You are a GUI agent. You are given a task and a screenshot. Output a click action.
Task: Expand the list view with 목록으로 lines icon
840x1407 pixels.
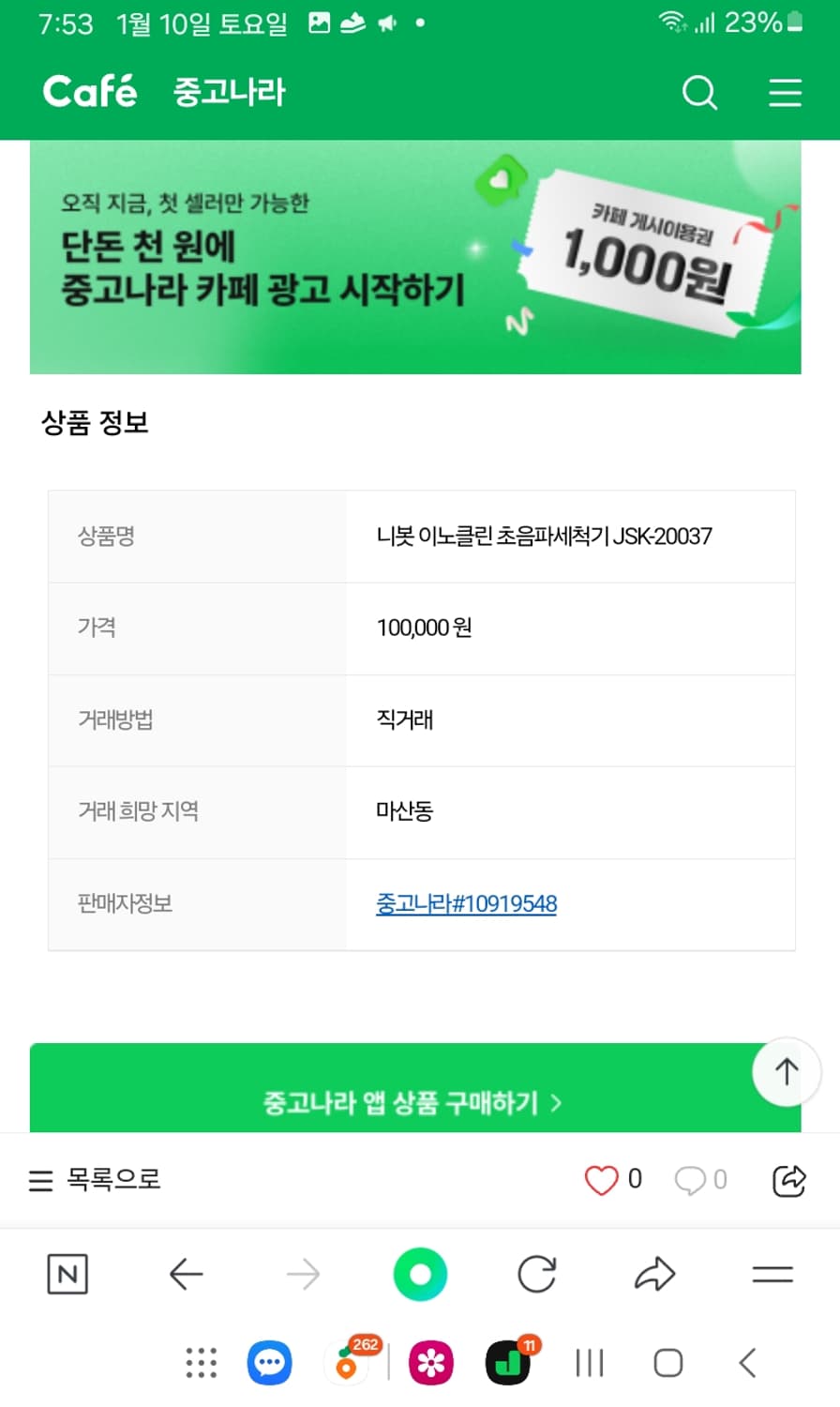coord(41,1180)
